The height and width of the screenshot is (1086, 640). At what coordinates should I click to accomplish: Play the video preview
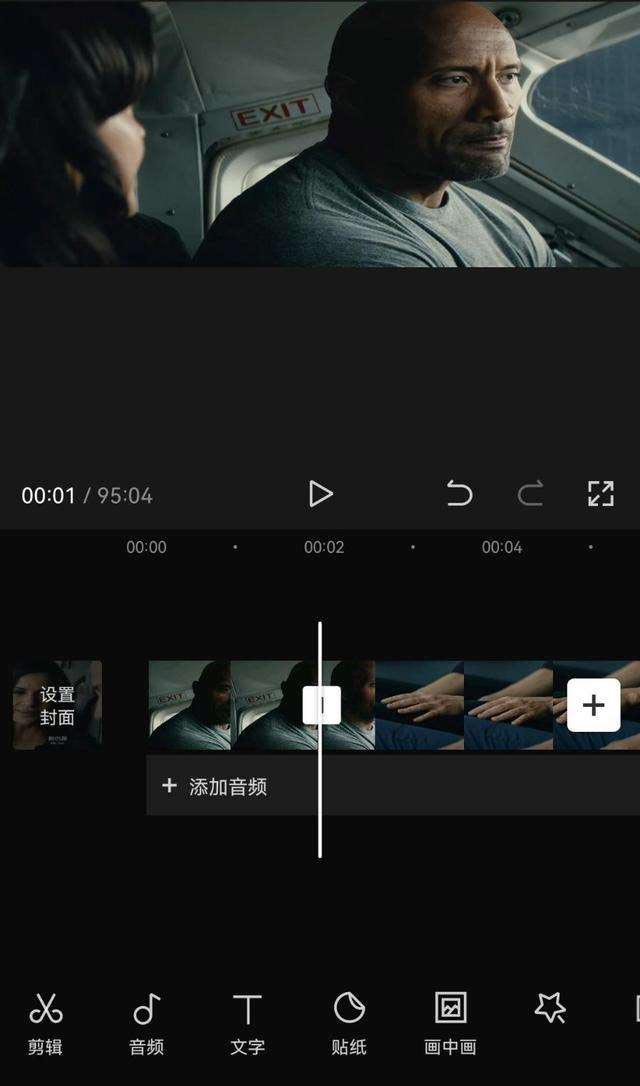[320, 494]
